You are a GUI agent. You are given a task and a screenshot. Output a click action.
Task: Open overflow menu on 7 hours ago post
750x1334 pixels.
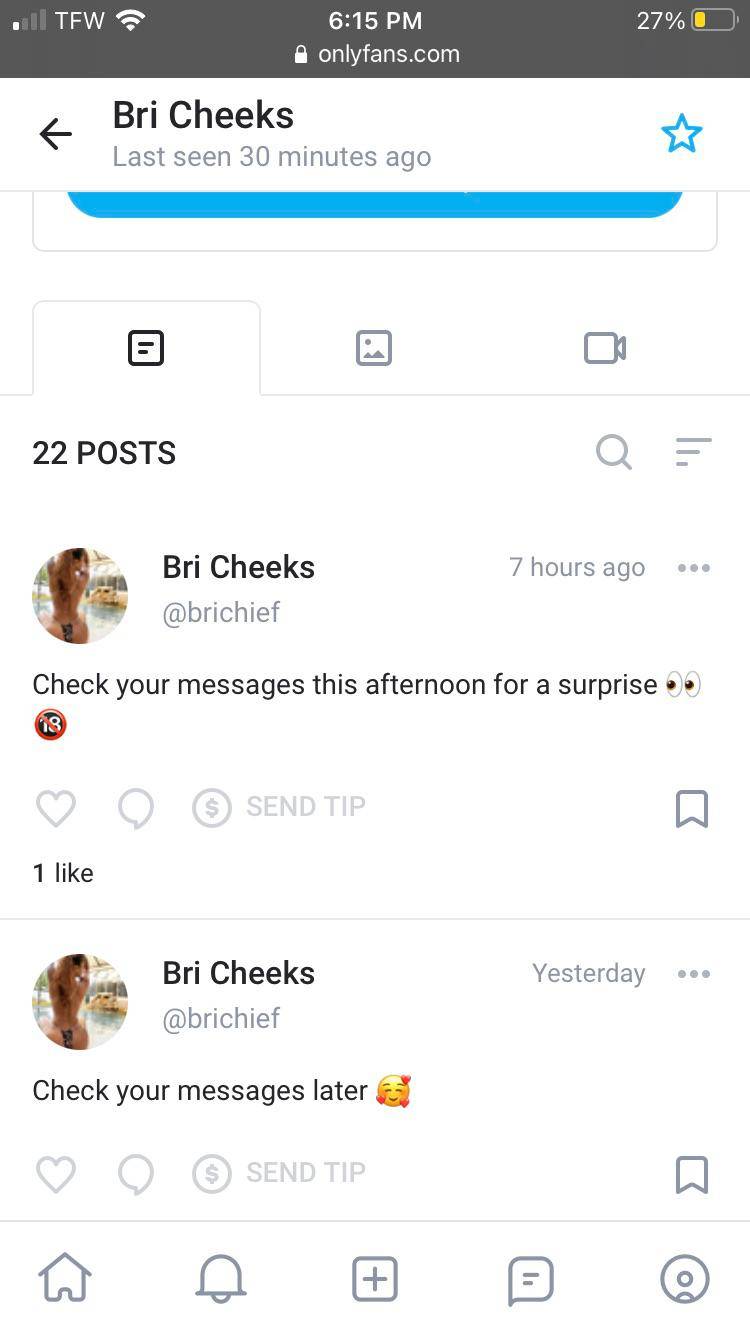point(693,568)
